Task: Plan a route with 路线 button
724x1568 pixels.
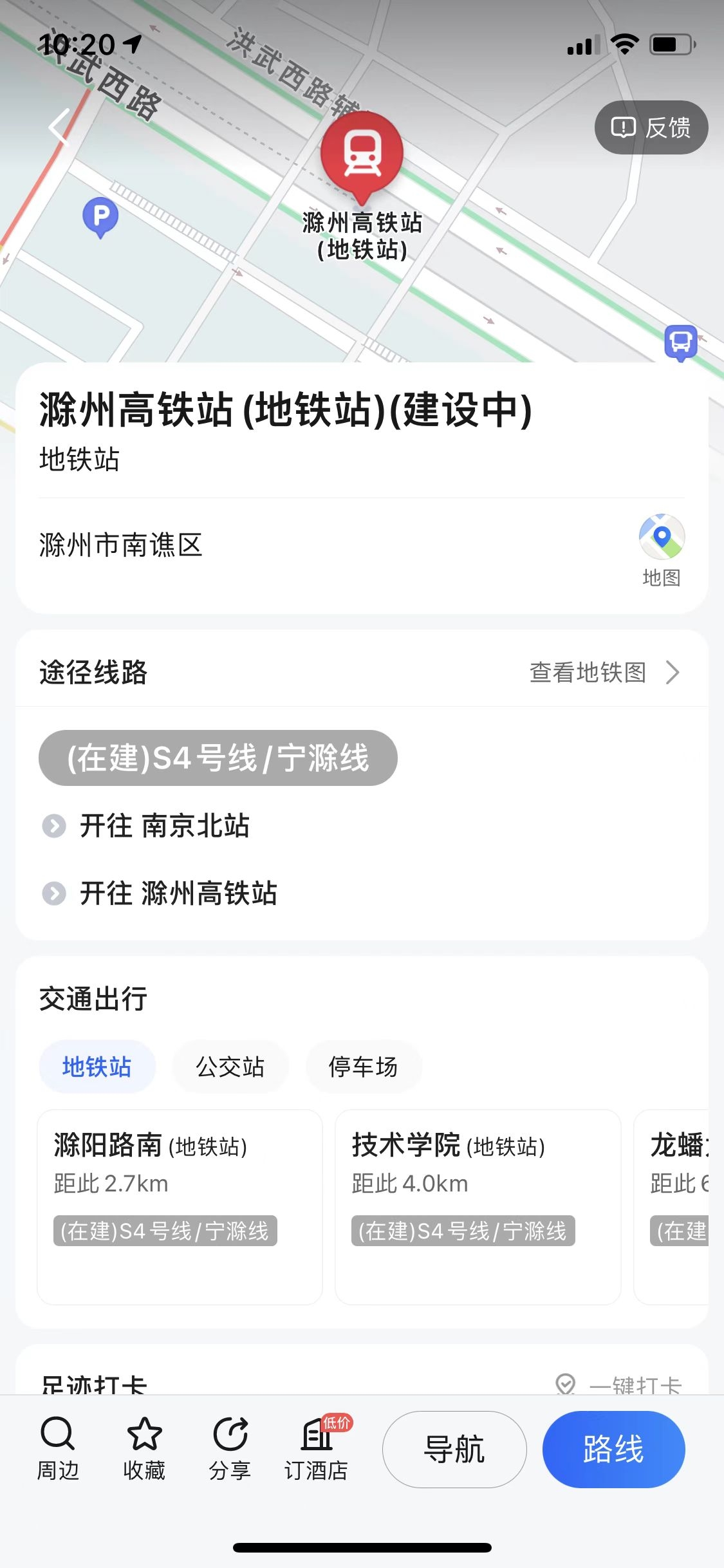Action: (x=613, y=1449)
